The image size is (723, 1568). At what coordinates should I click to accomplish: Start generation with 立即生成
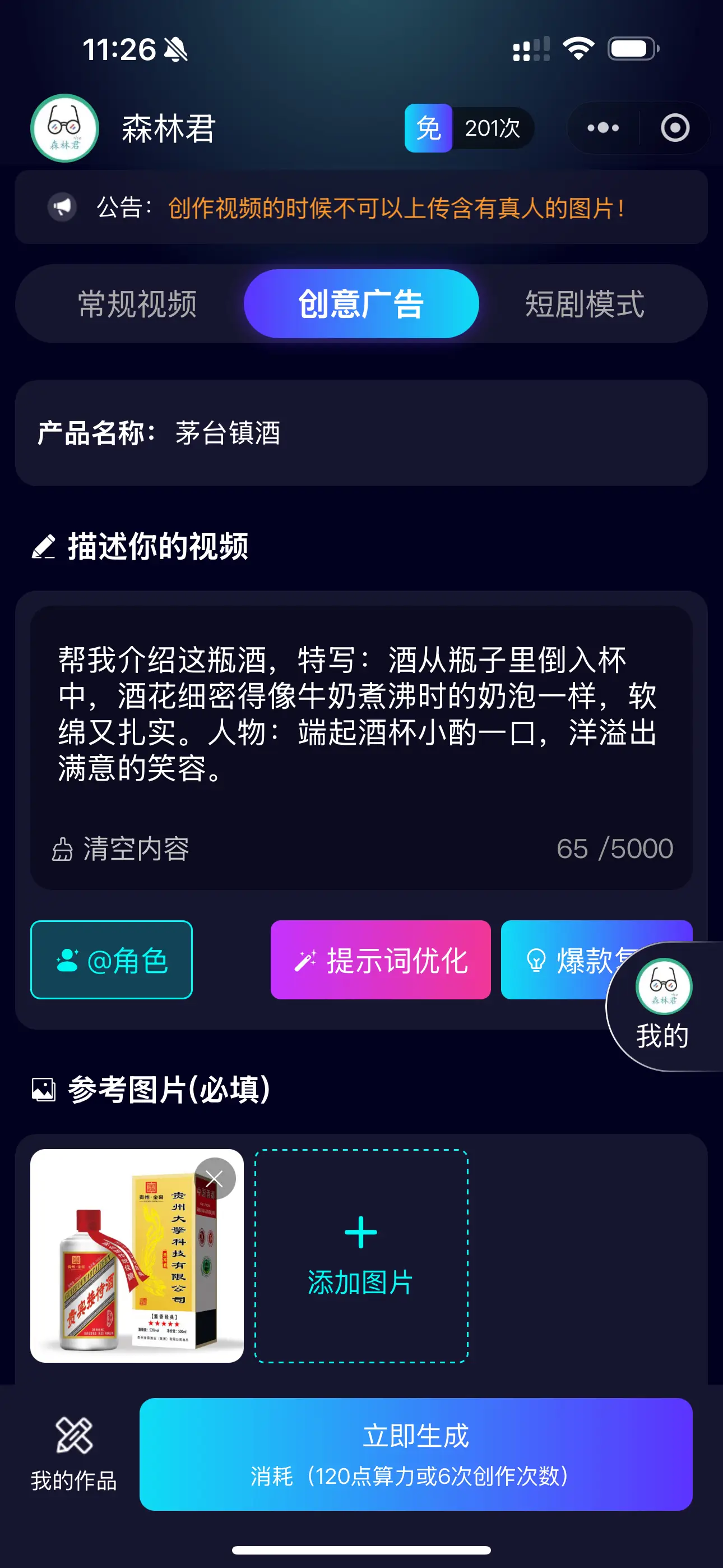[416, 1454]
